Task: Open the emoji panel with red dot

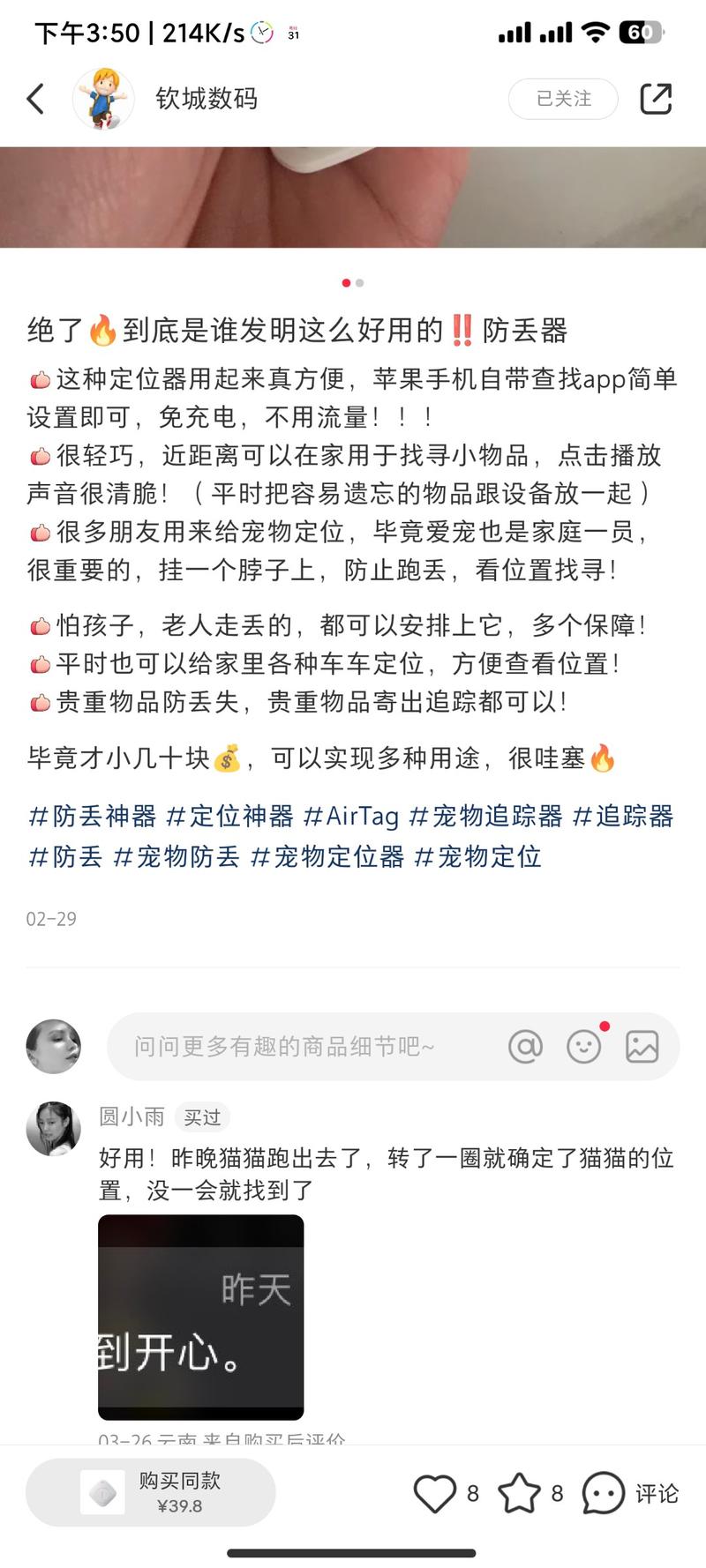Action: (x=584, y=1046)
